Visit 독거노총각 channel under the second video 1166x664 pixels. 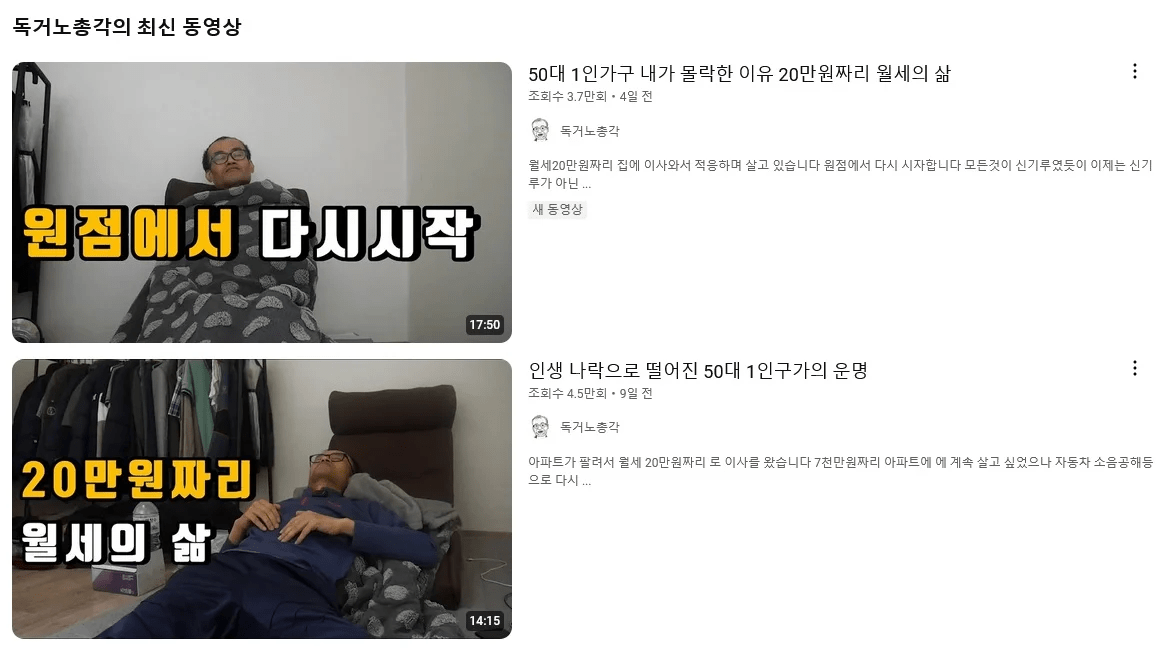pyautogui.click(x=590, y=427)
